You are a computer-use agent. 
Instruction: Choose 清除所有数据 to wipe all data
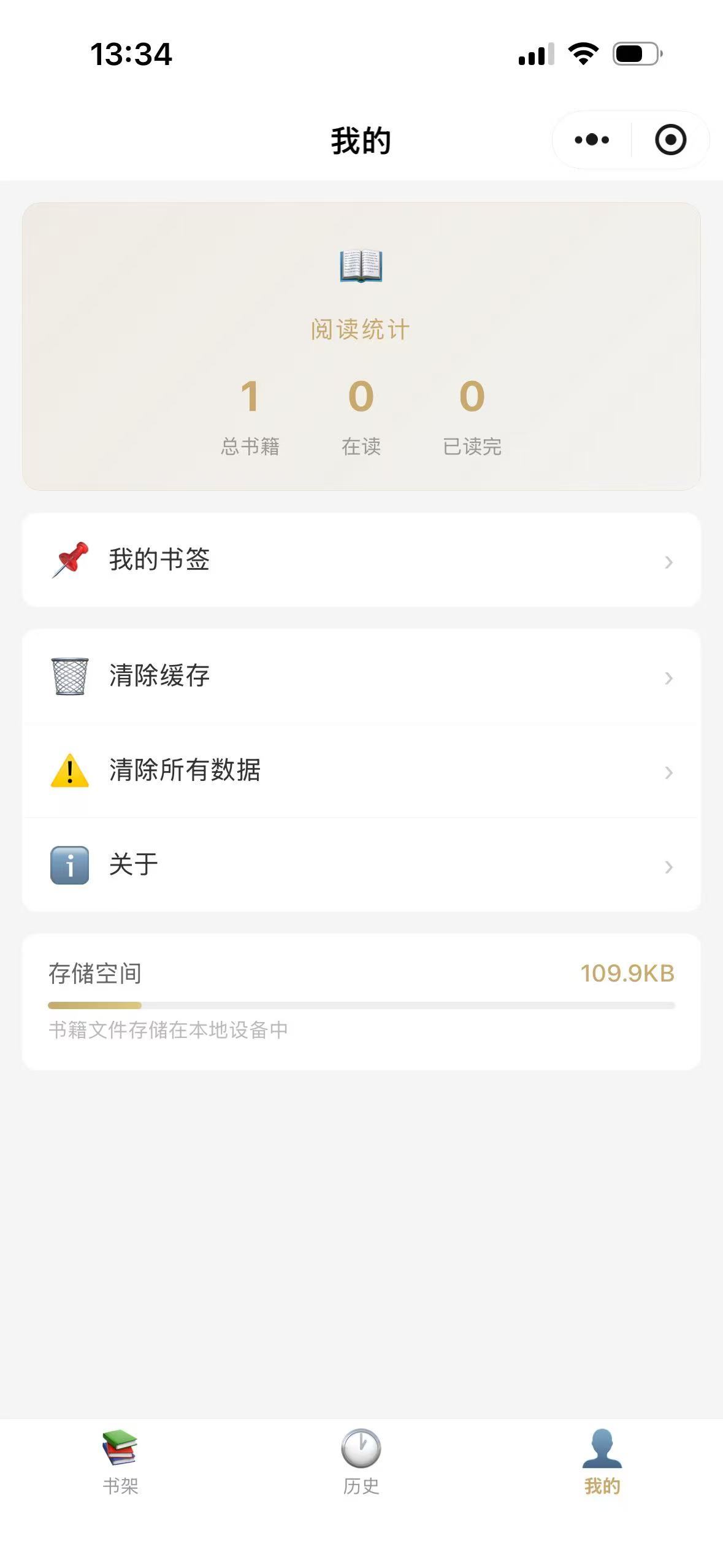coord(361,771)
